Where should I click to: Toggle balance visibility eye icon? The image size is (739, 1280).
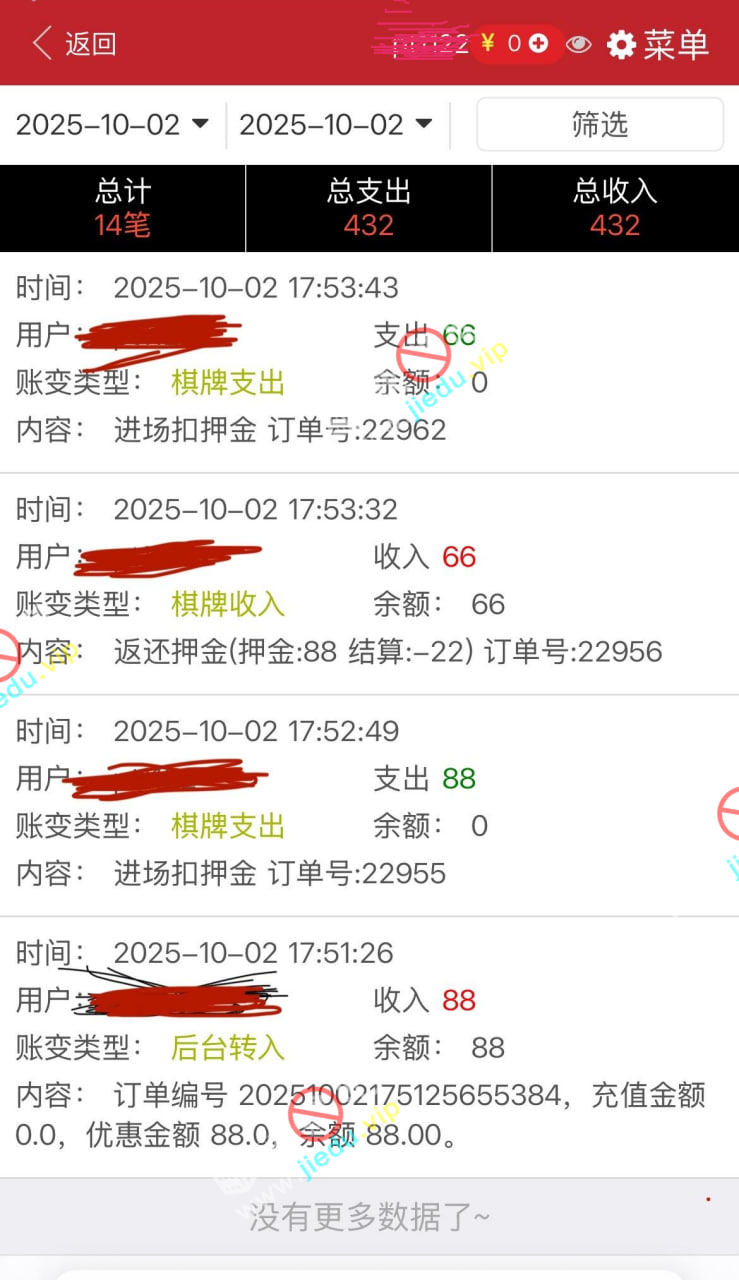click(578, 44)
